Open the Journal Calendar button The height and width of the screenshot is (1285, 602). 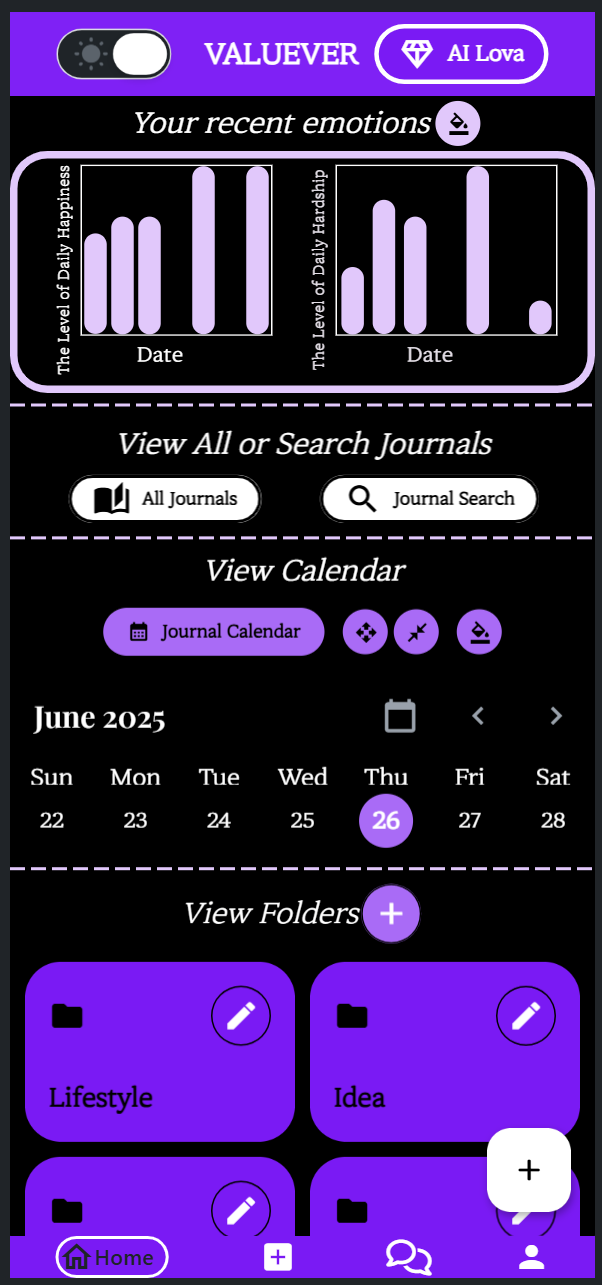pyautogui.click(x=214, y=632)
